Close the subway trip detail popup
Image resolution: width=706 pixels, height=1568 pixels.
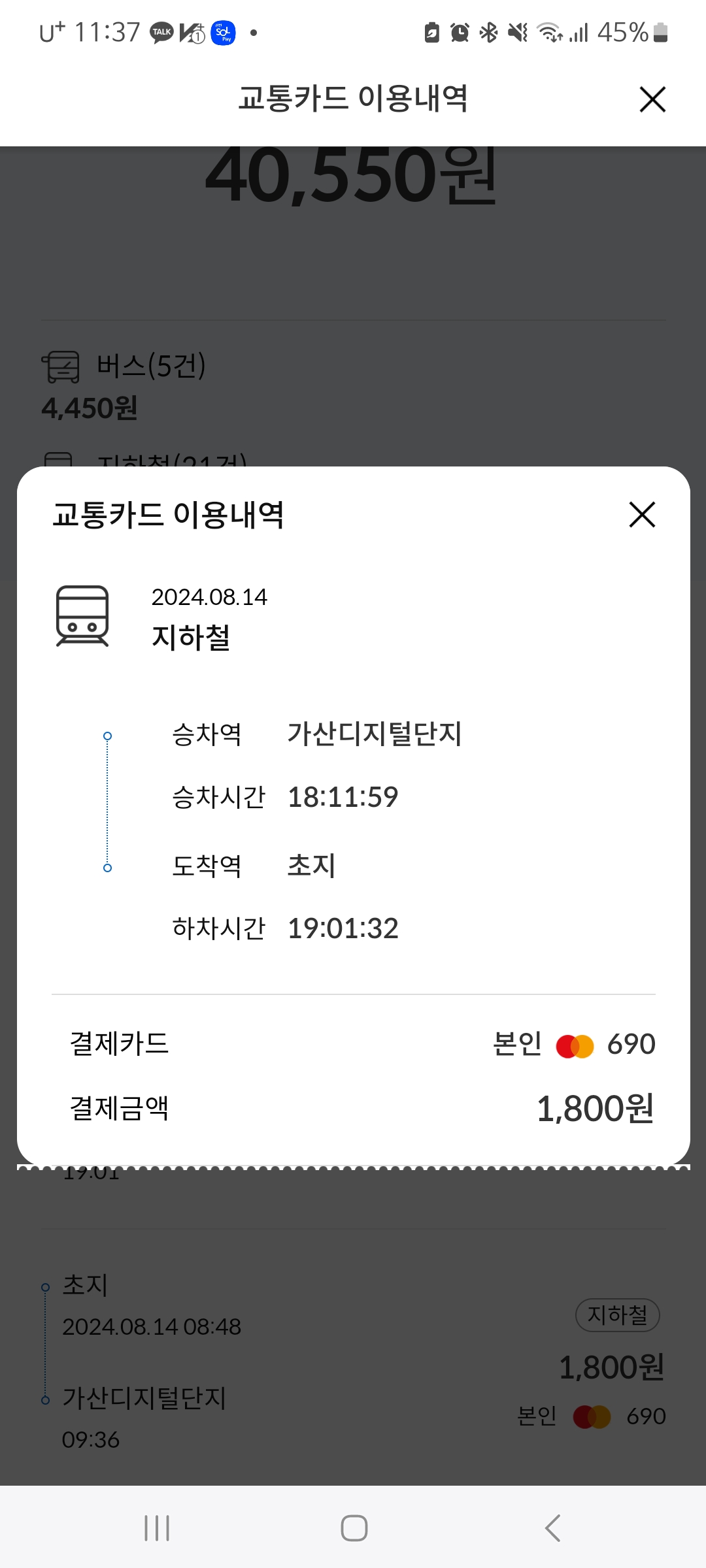tap(642, 515)
